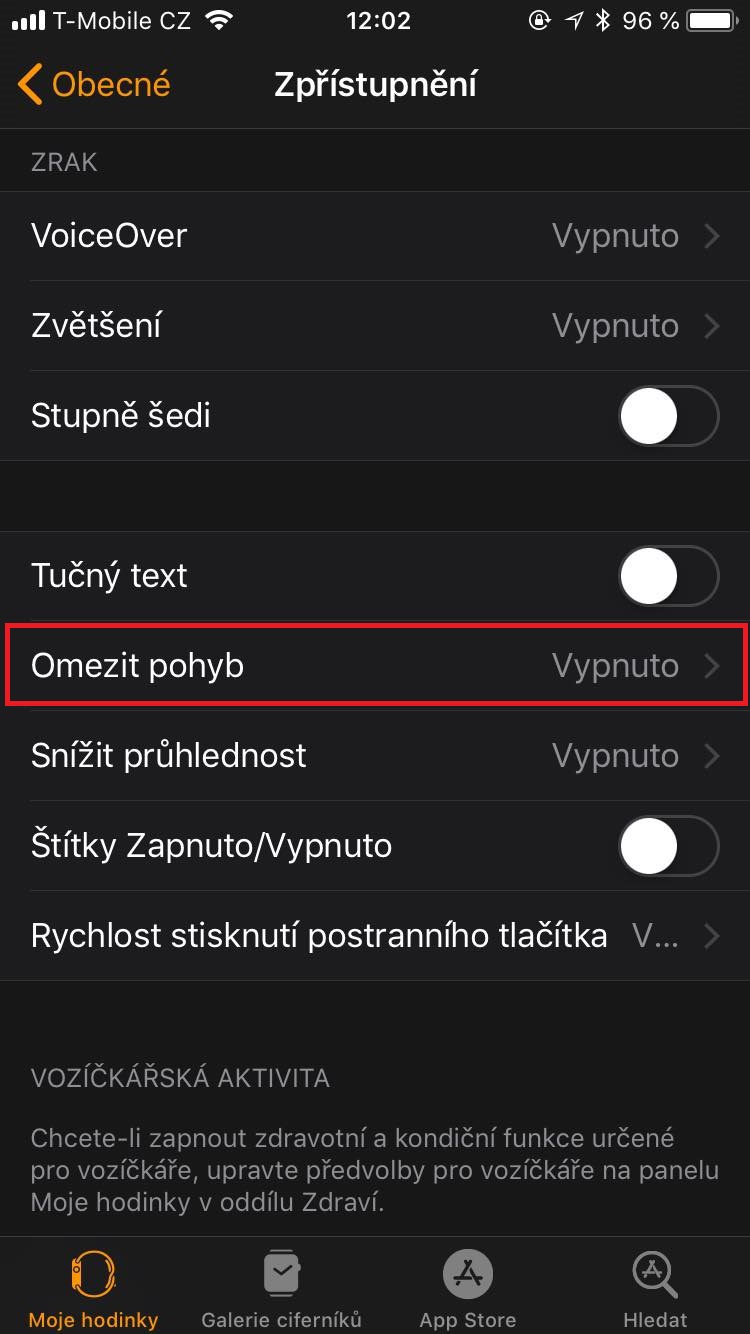
Task: Switch to Moje hodinky tab
Action: (93, 1288)
